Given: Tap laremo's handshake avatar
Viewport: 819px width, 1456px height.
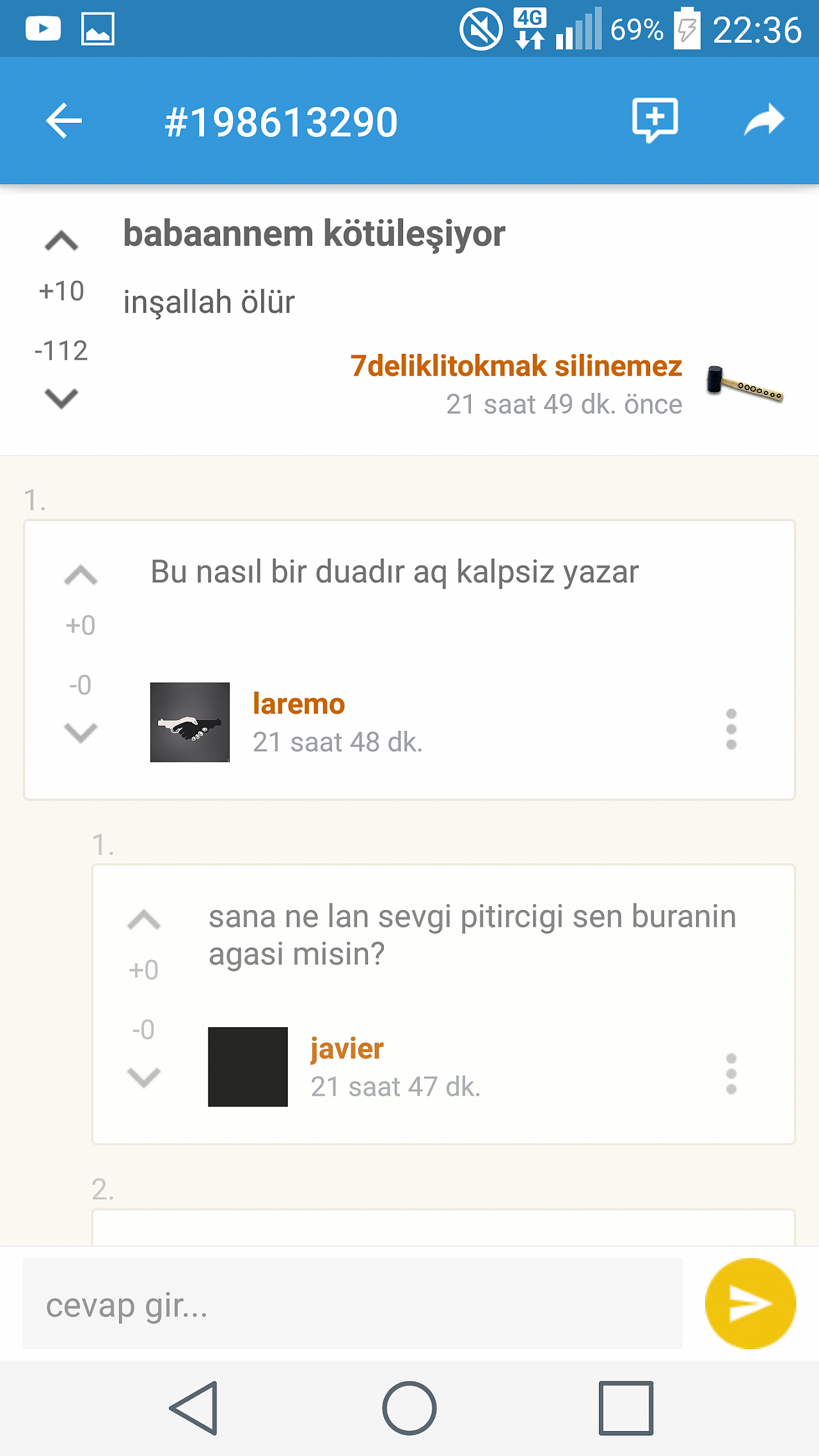Looking at the screenshot, I should 190,722.
